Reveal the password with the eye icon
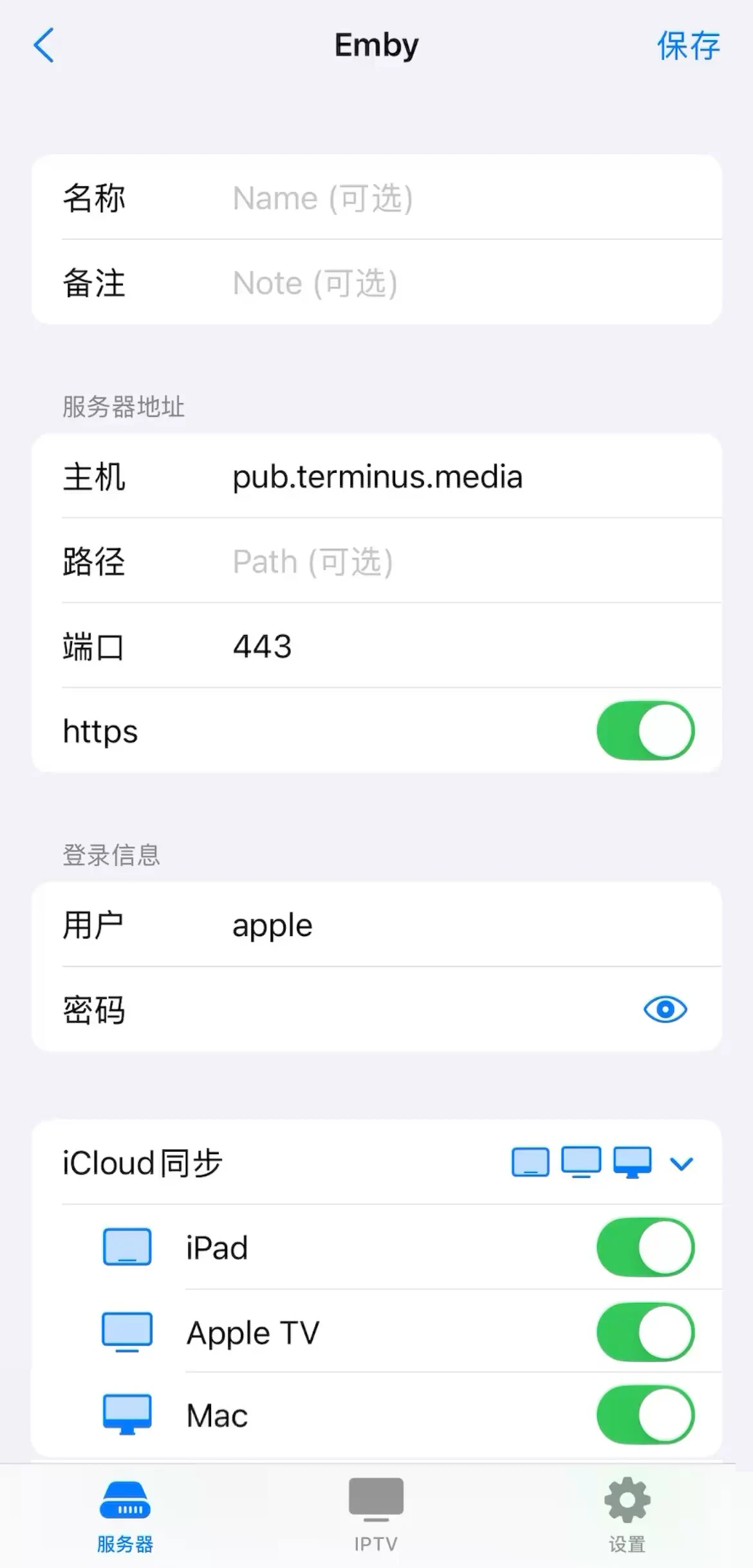The height and width of the screenshot is (1568, 753). click(x=666, y=1008)
